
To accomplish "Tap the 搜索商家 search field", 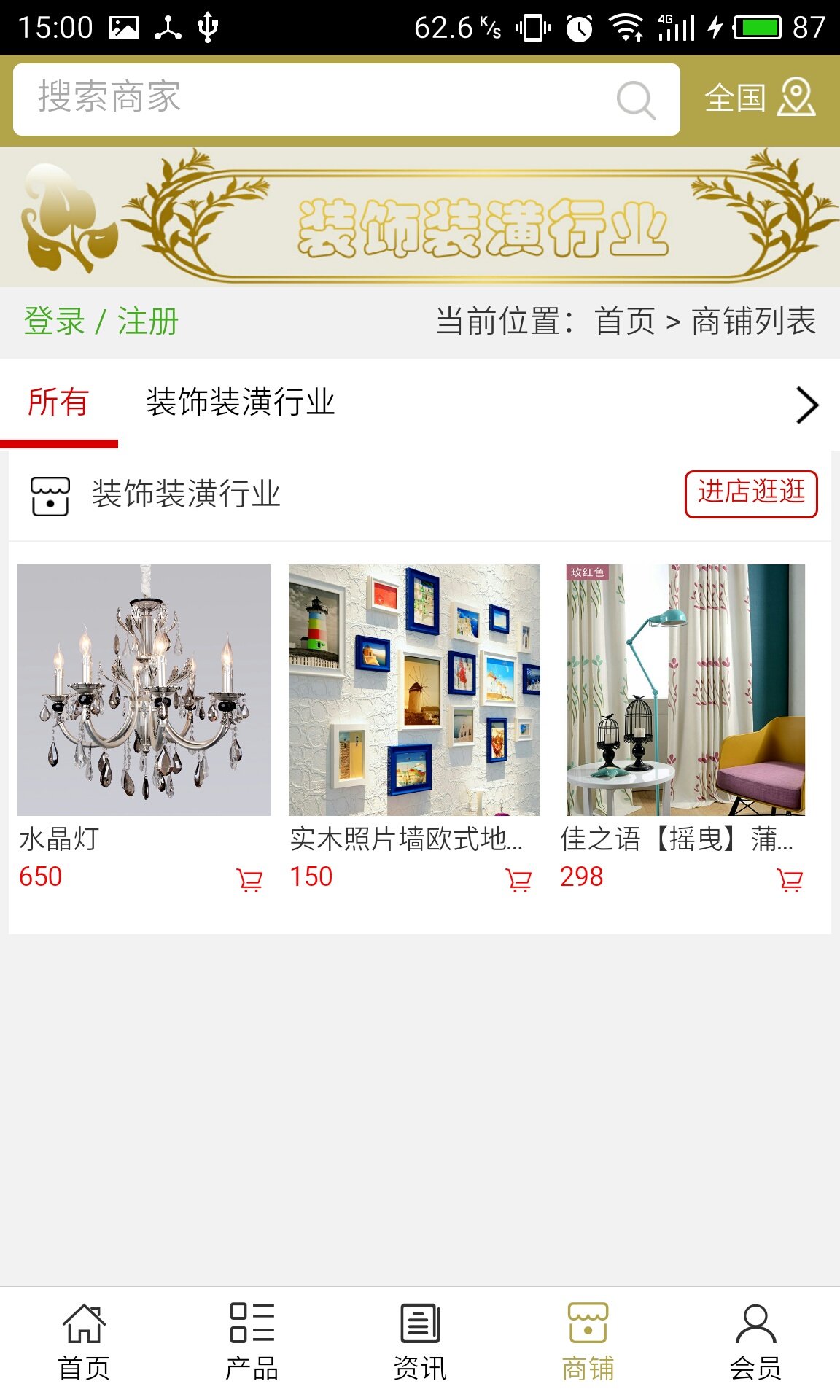I will click(314, 98).
